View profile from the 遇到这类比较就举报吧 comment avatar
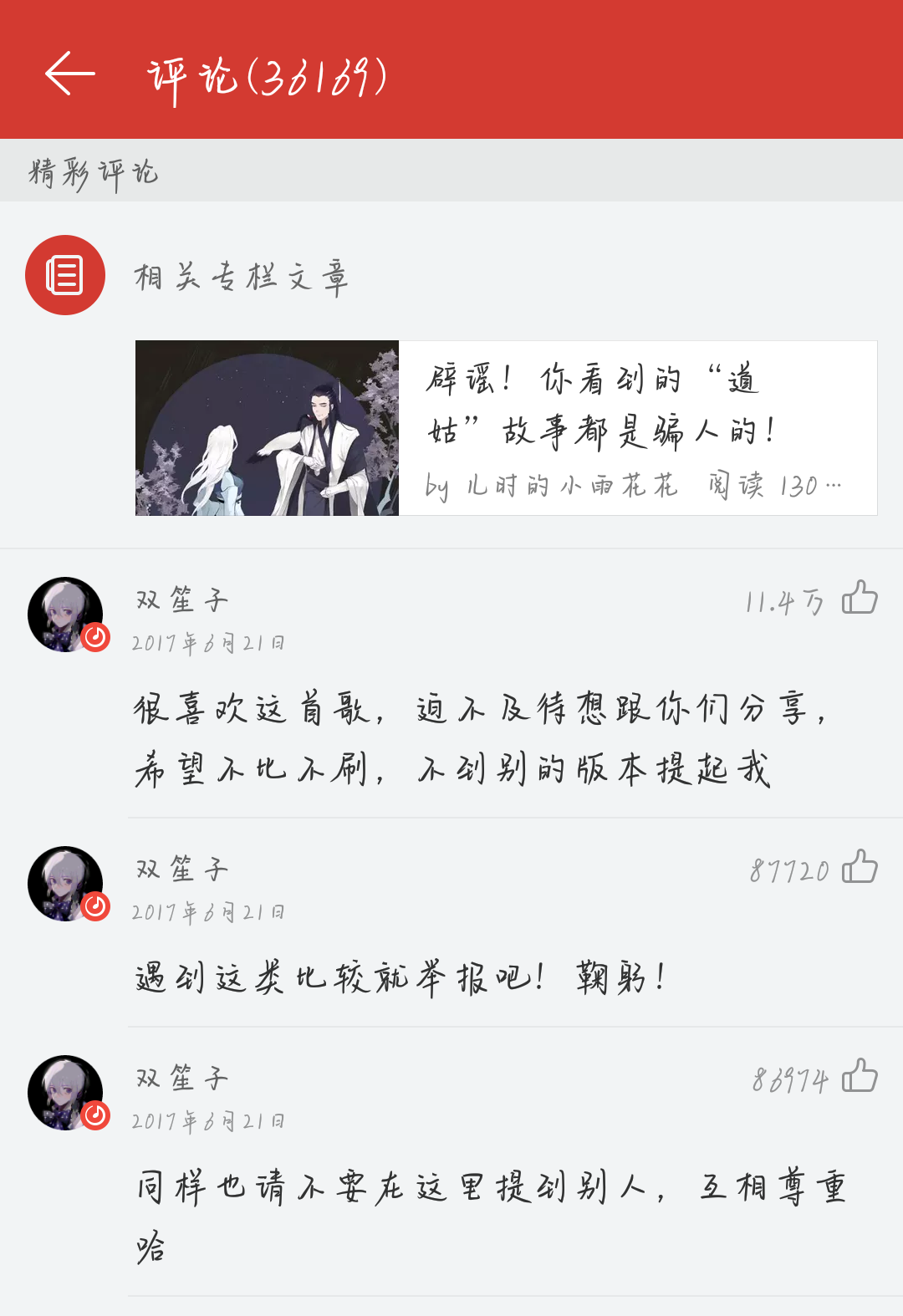 pyautogui.click(x=65, y=884)
